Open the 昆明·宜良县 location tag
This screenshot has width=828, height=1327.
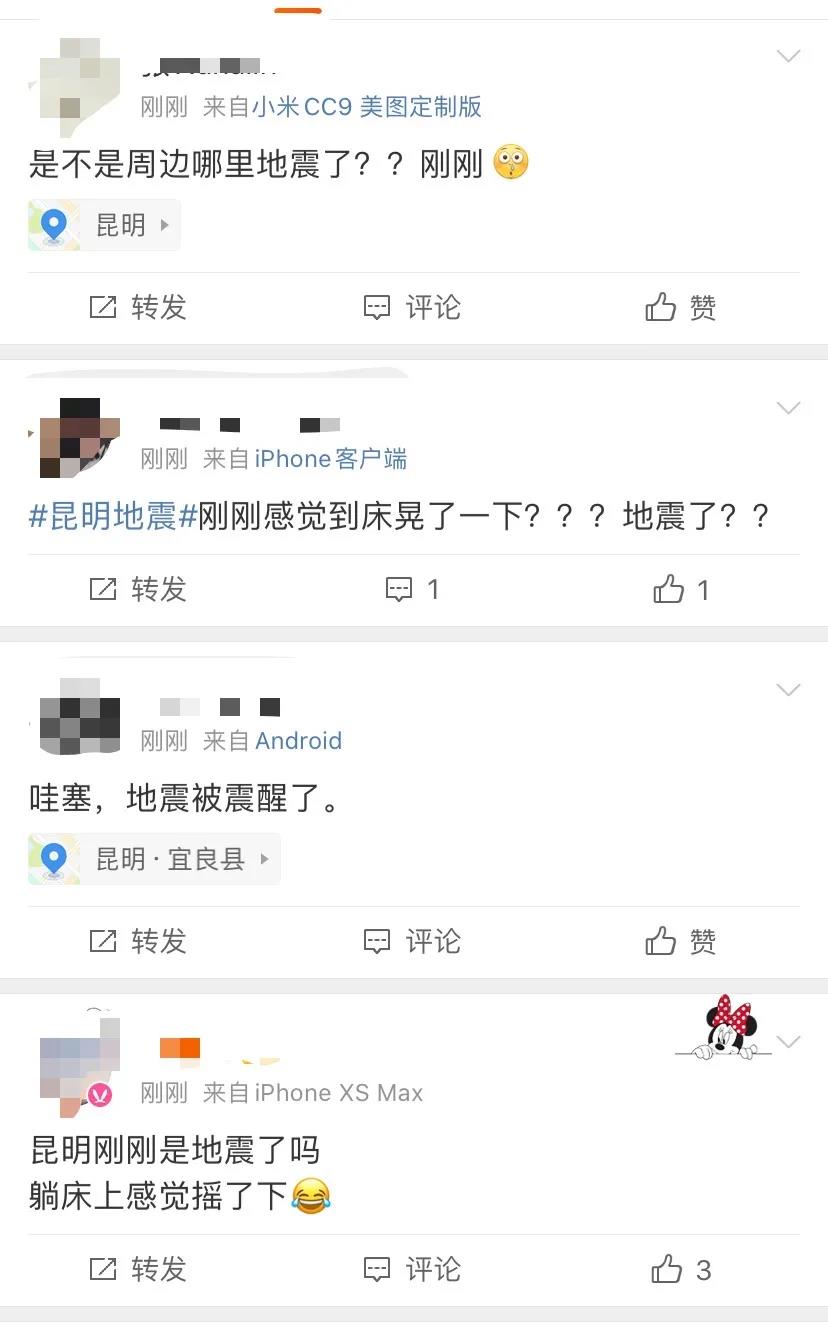pos(154,859)
